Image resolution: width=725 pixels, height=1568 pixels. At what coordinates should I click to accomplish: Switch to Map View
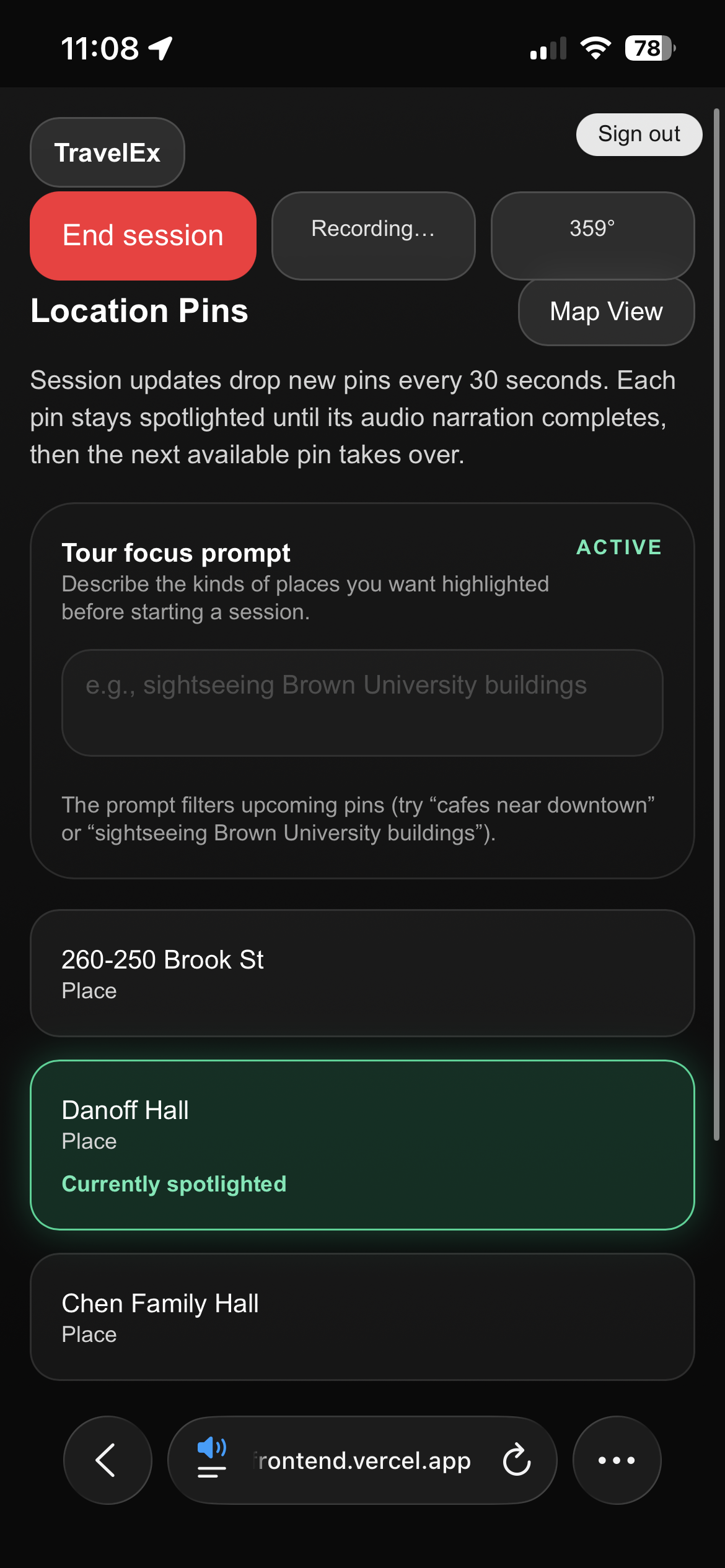click(606, 311)
